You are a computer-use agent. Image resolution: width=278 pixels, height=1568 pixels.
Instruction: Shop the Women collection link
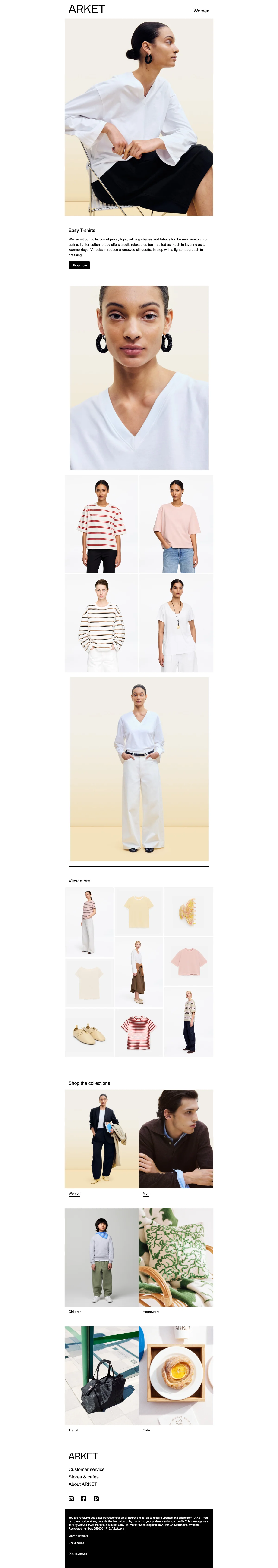[74, 1194]
